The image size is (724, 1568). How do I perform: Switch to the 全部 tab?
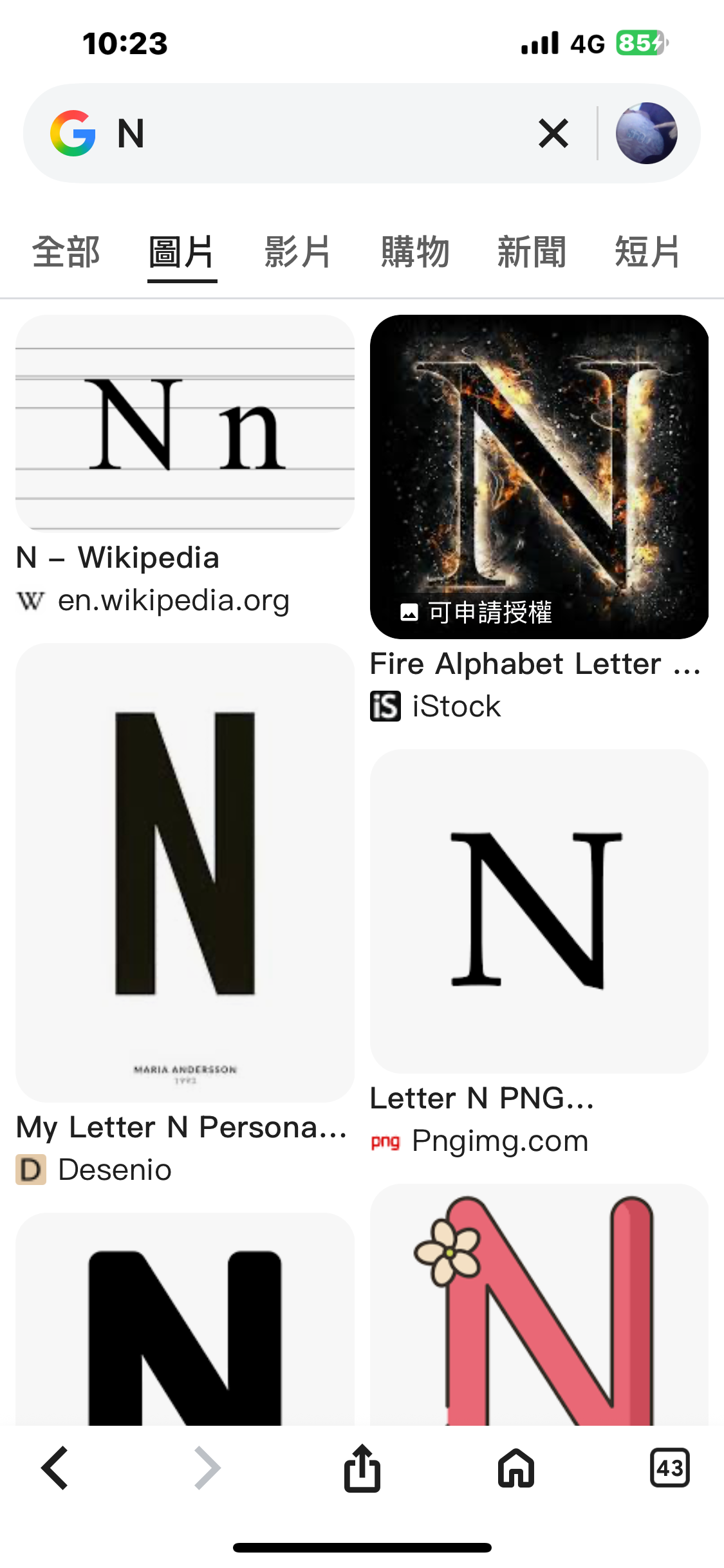(66, 252)
